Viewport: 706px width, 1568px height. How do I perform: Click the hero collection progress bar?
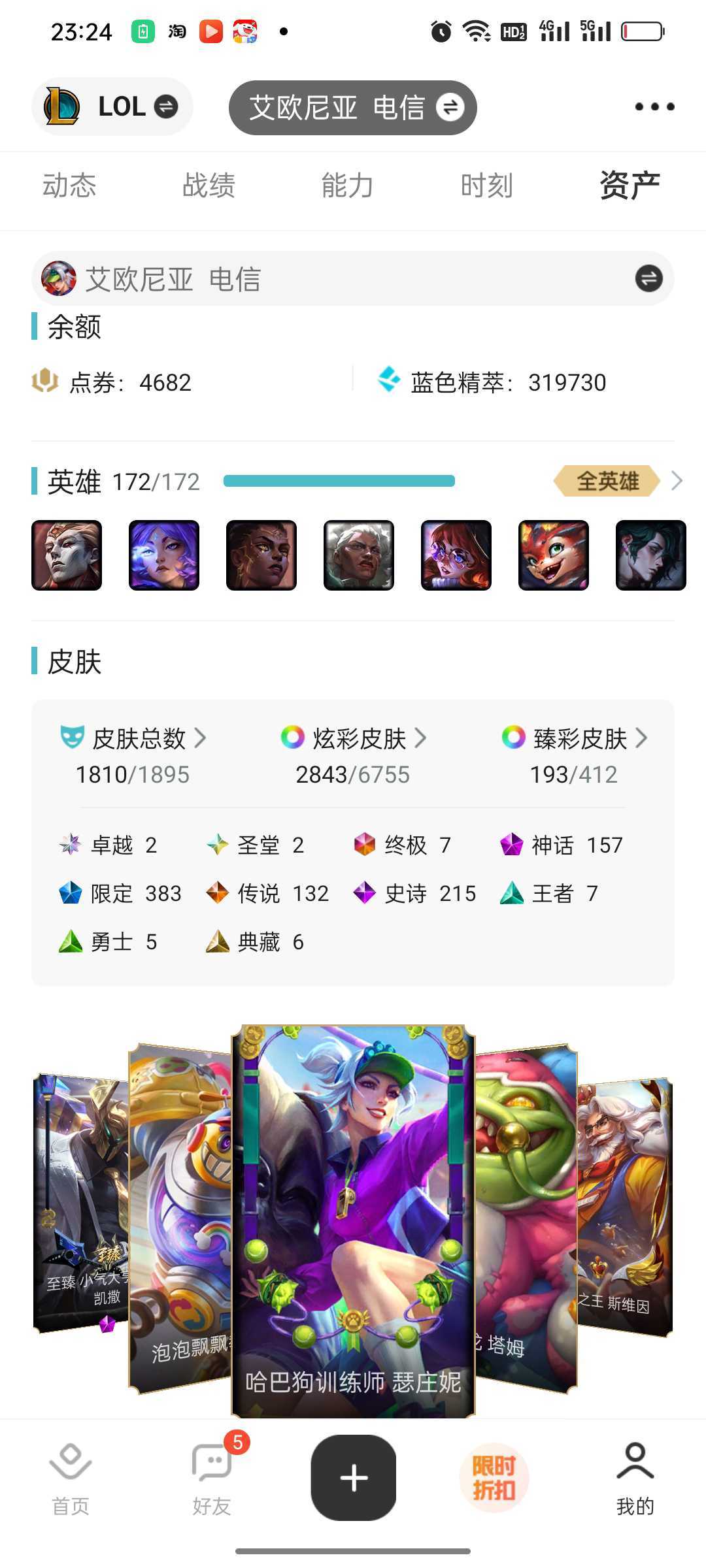click(x=339, y=481)
